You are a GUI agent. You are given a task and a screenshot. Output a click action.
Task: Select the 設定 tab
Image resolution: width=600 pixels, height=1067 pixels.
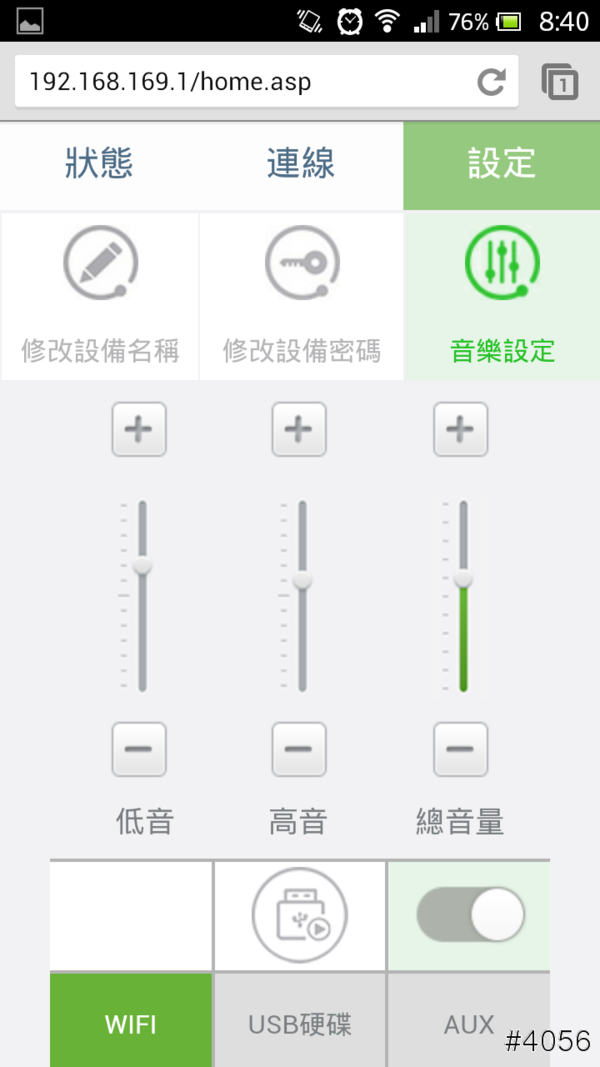[x=501, y=165]
